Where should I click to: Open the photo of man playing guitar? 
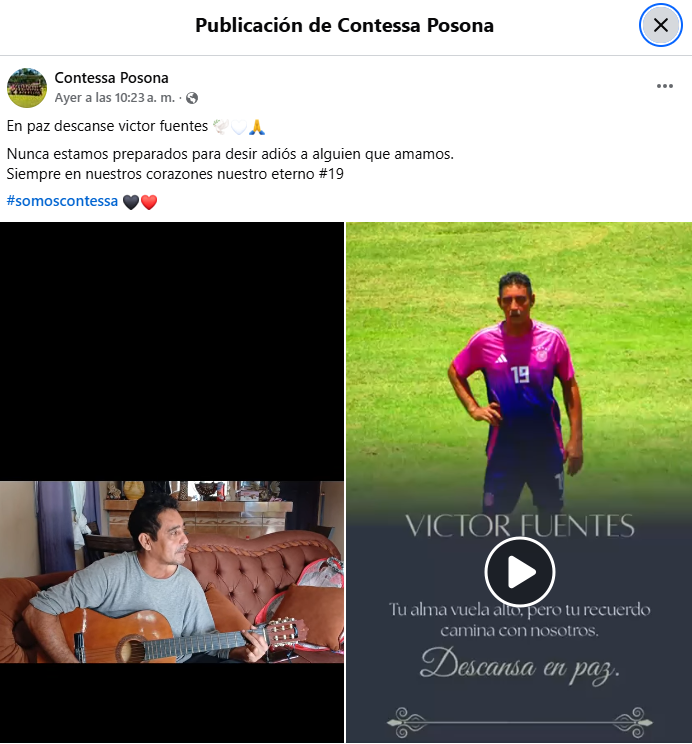[172, 572]
